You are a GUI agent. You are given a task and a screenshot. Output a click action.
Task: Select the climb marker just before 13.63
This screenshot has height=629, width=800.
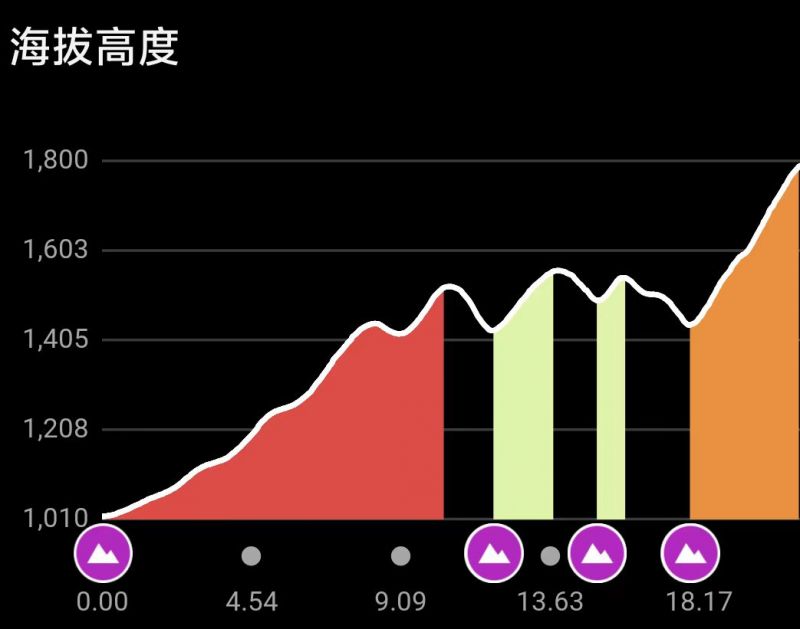[x=494, y=553]
